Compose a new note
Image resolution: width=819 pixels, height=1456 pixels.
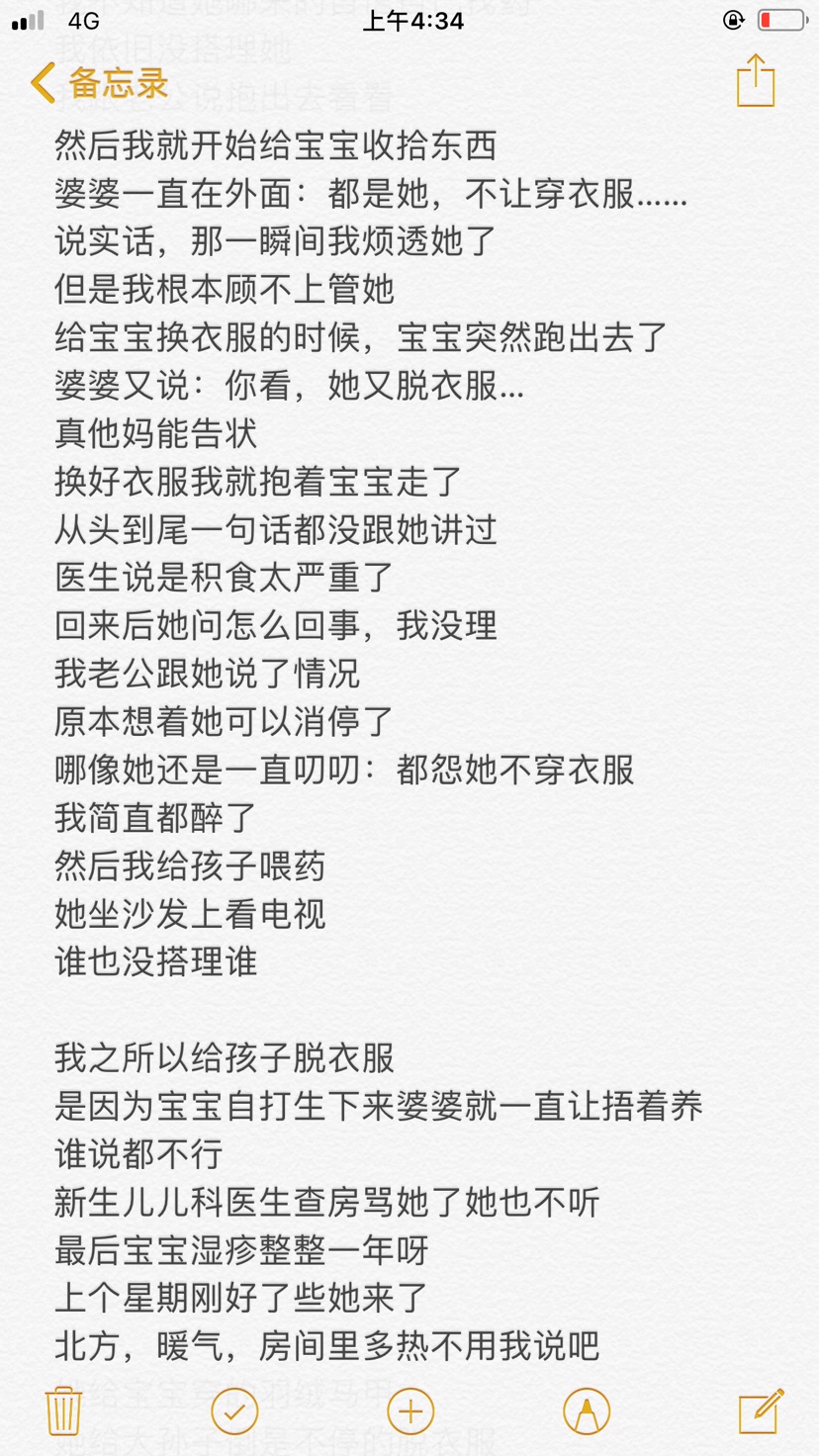pos(761,1410)
